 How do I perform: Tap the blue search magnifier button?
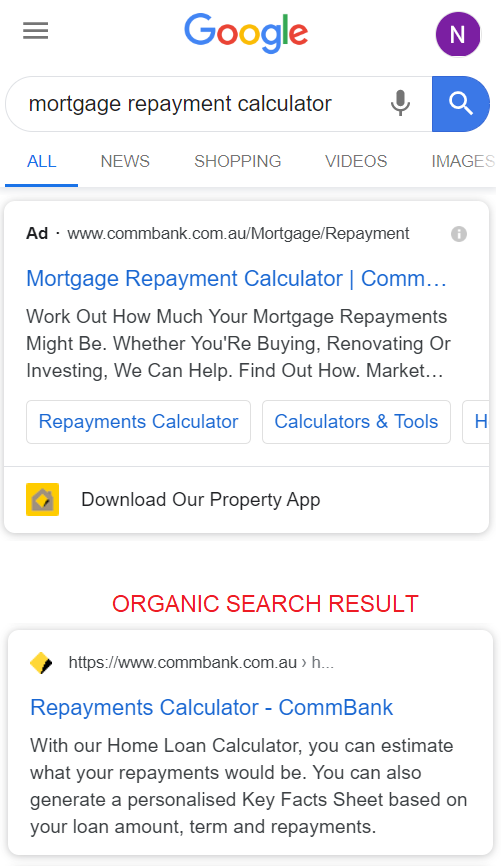click(461, 104)
